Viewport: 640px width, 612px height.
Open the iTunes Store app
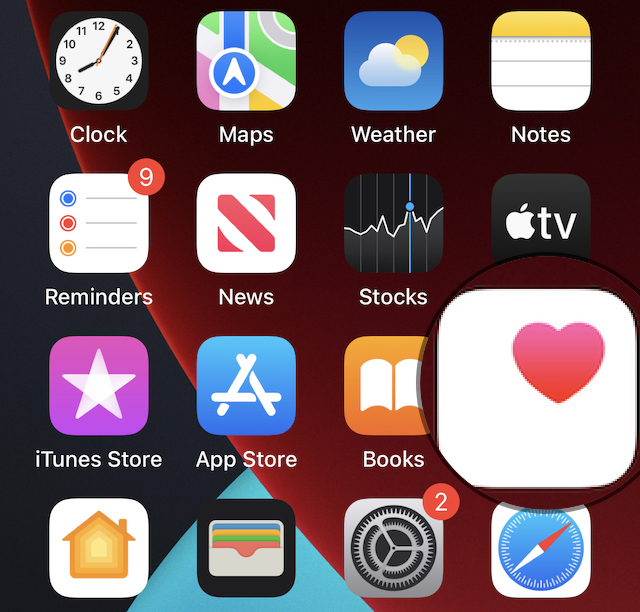pyautogui.click(x=98, y=385)
